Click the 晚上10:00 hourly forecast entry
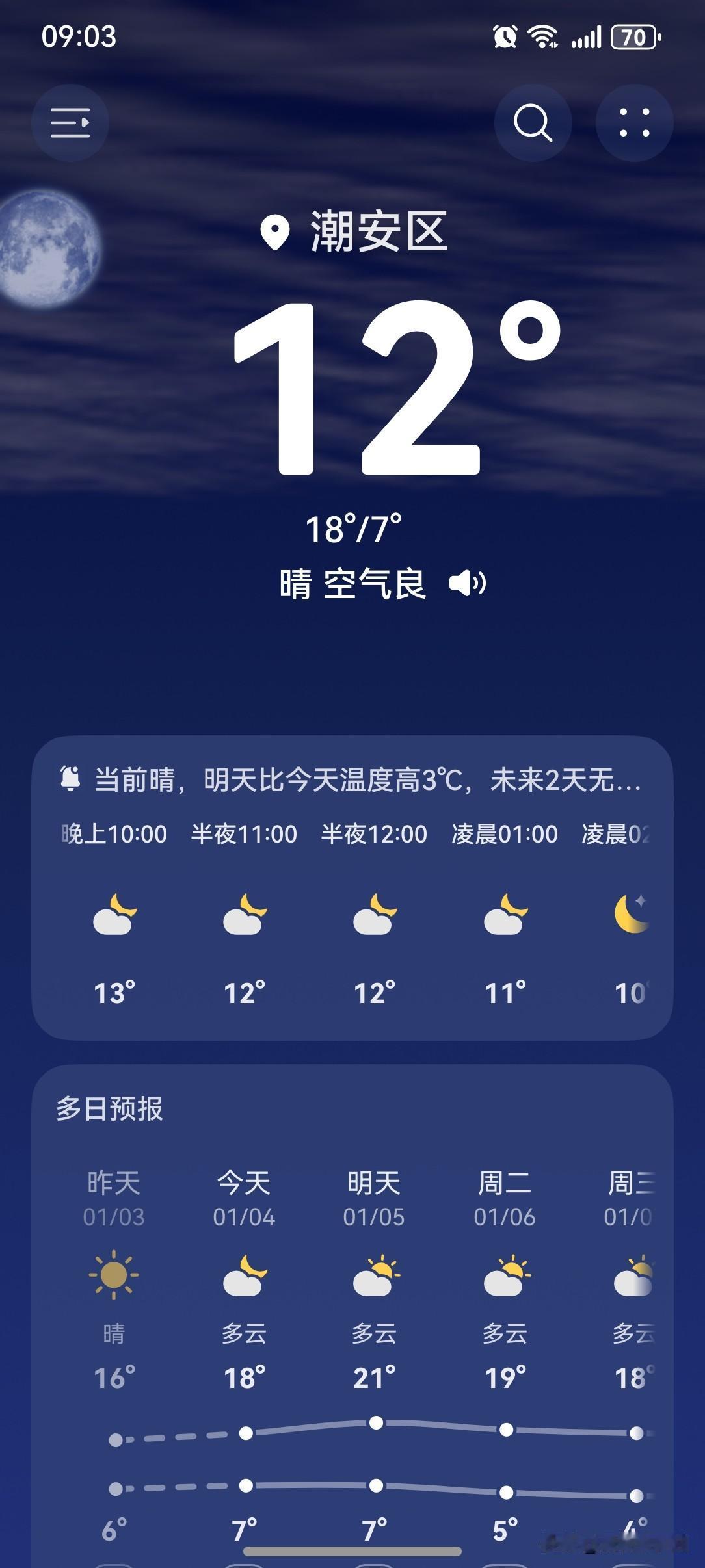Viewport: 705px width, 1568px height. pyautogui.click(x=112, y=833)
